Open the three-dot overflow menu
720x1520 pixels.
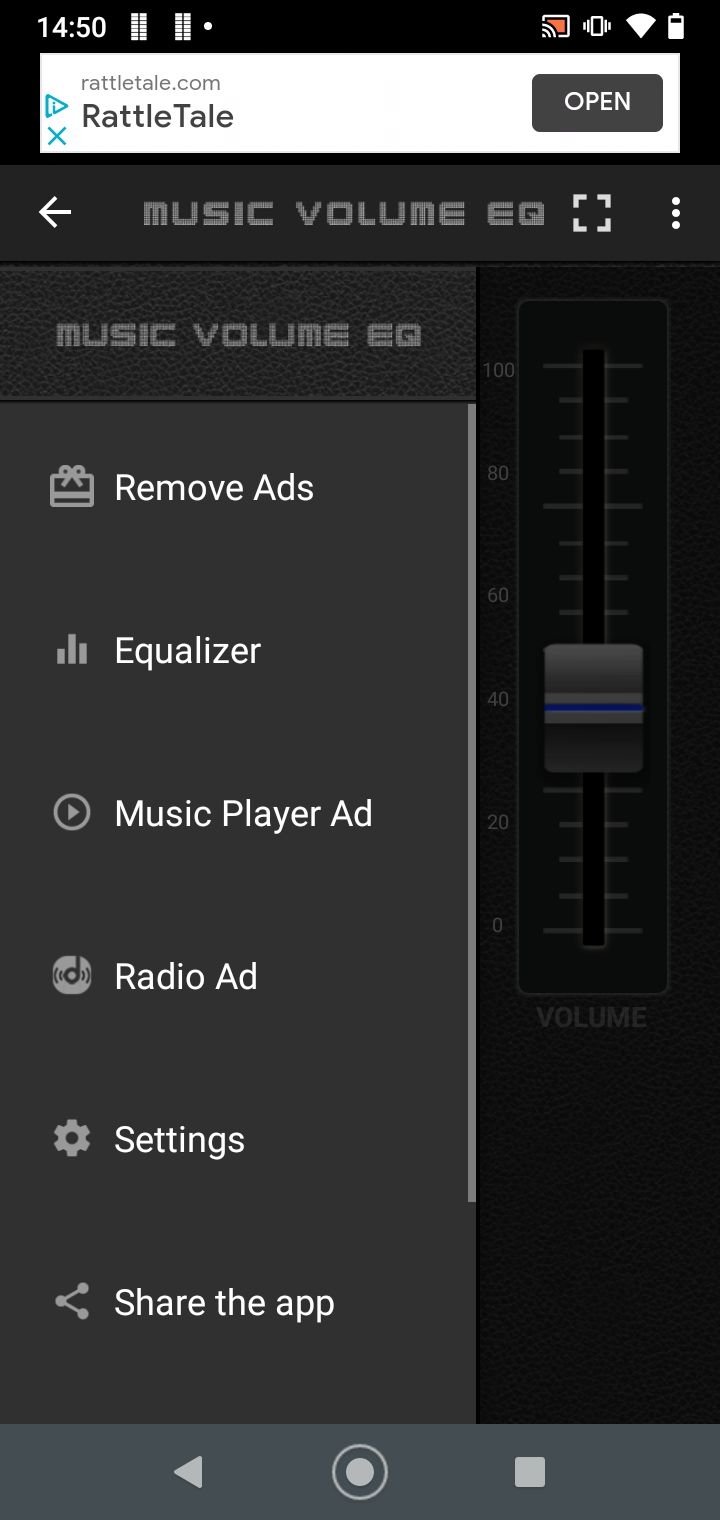676,213
